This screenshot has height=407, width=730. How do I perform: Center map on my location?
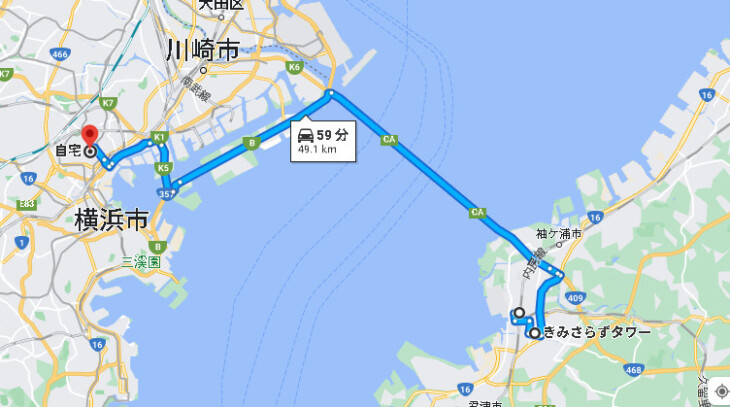tap(721, 390)
